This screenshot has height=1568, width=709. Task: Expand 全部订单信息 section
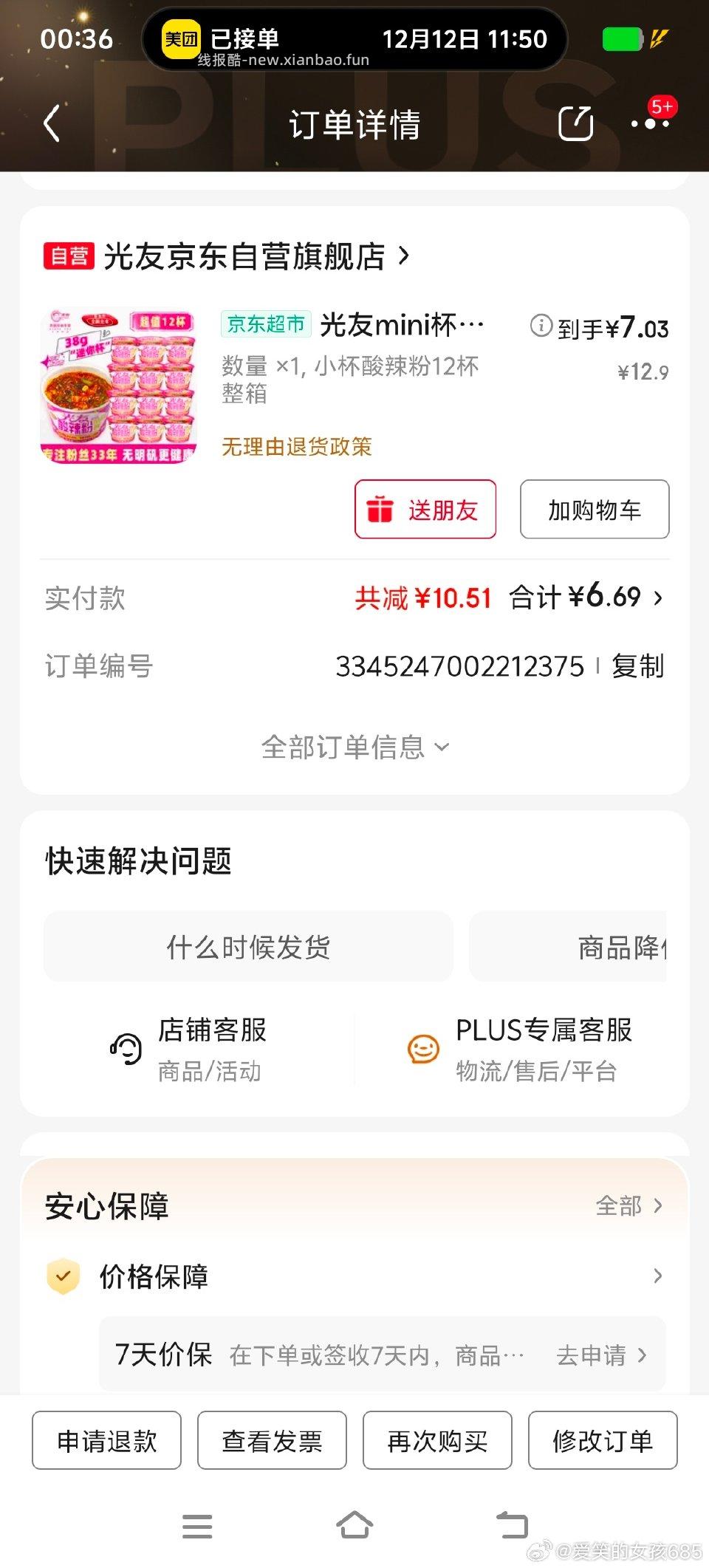(x=354, y=747)
